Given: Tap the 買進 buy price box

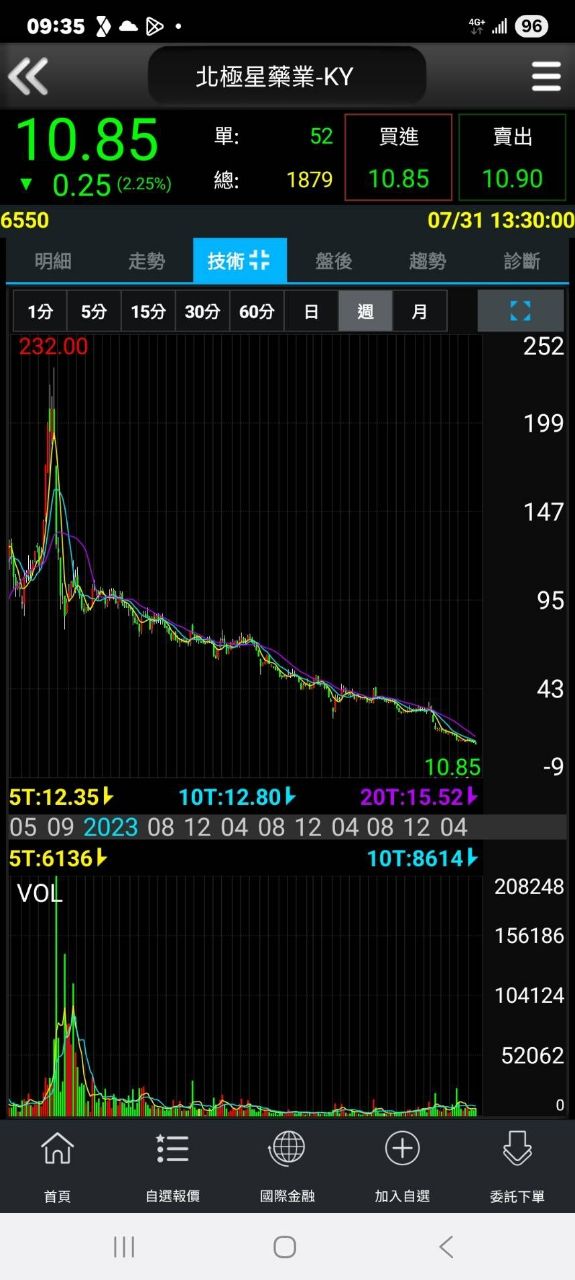Looking at the screenshot, I should [398, 158].
